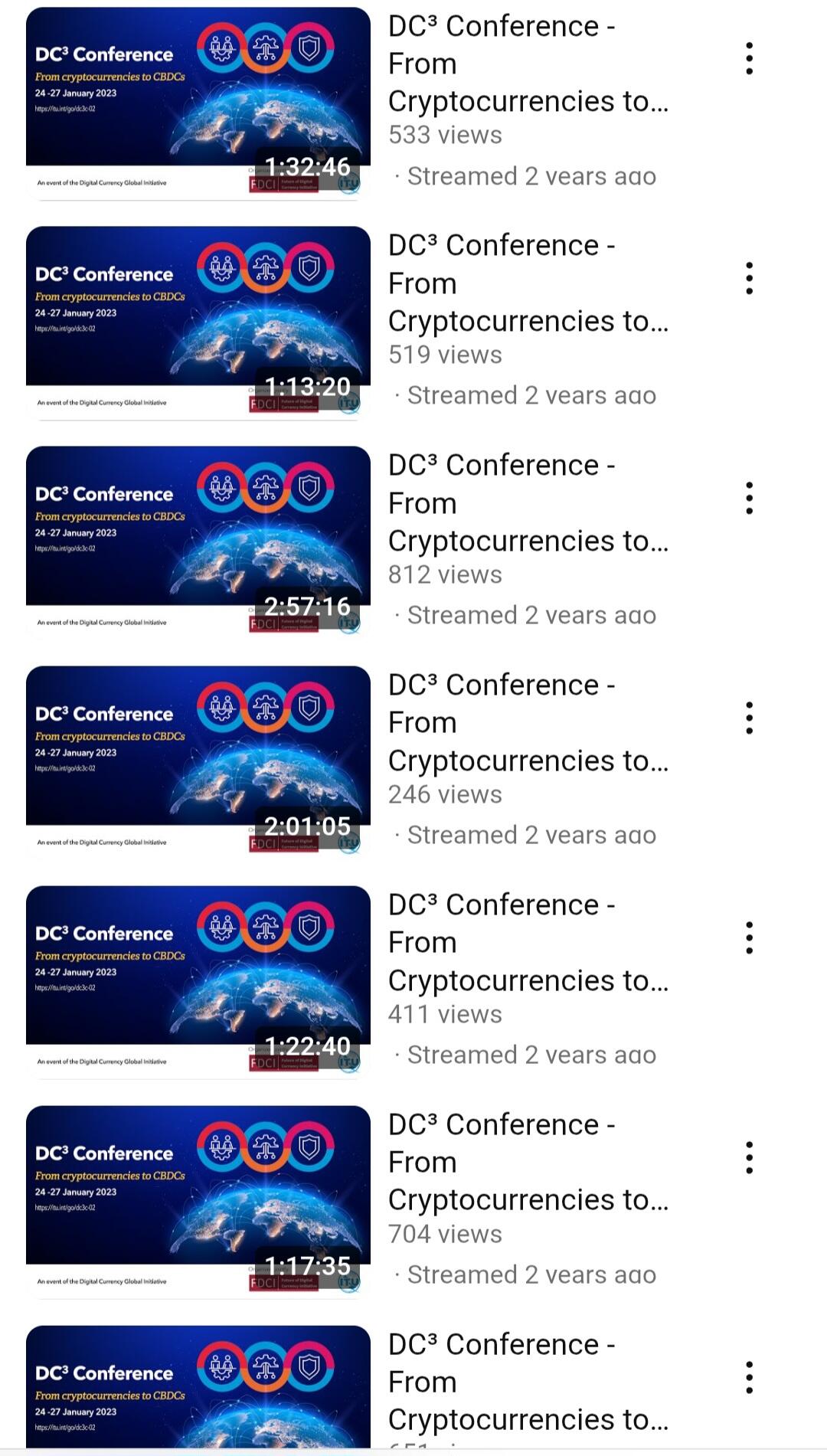Viewport: 827px width, 1456px height.
Task: Open the menu for the 411 views video
Action: tap(749, 938)
